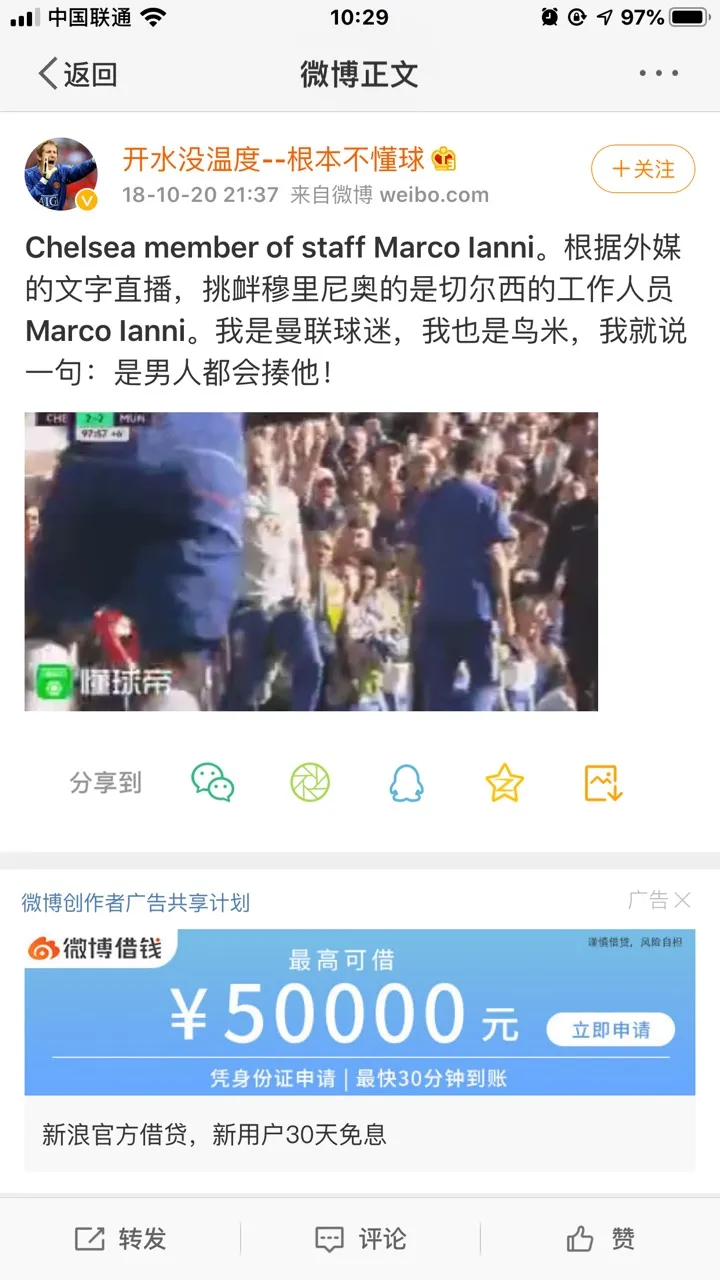
Task: Open the comment icon labeled 评论
Action: [x=360, y=1239]
